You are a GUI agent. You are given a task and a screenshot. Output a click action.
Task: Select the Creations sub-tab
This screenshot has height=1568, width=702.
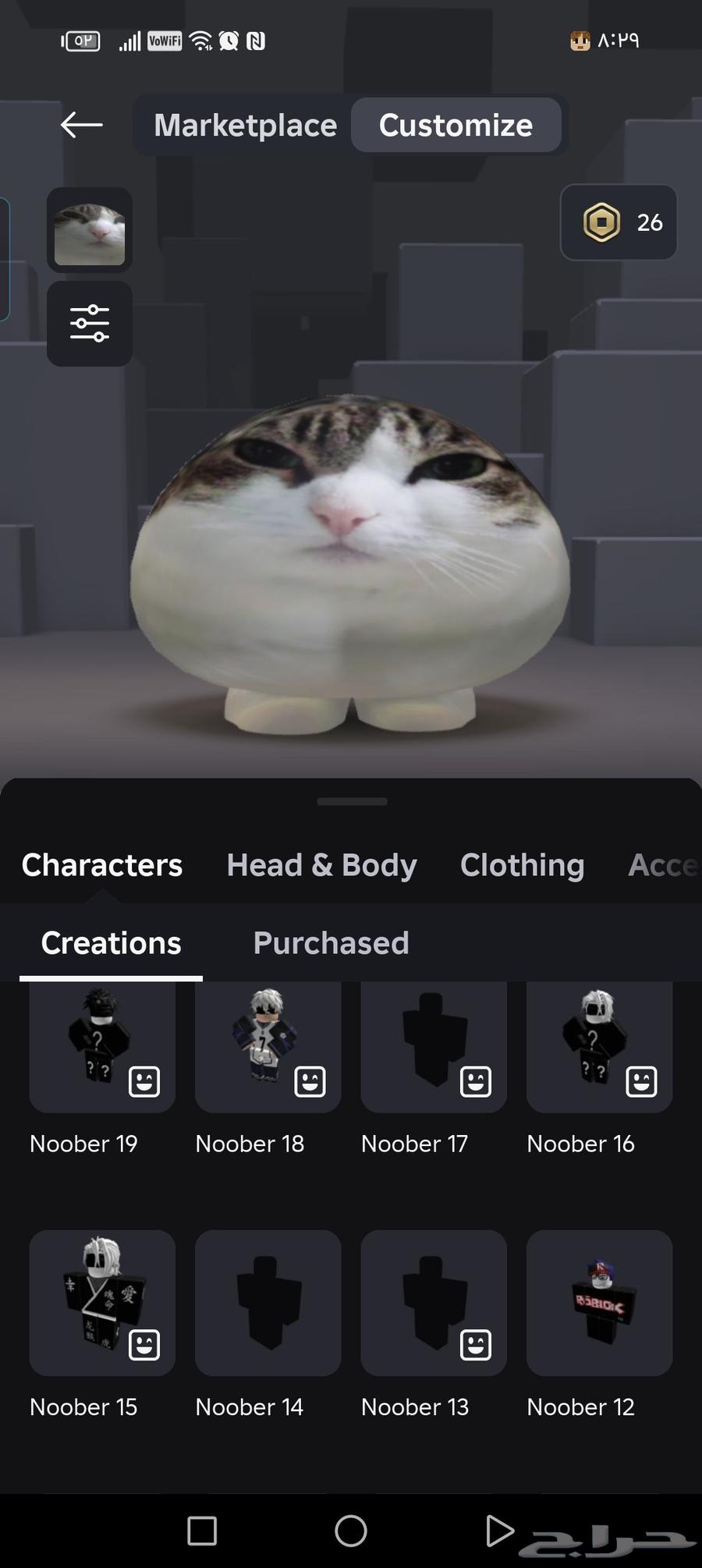click(x=111, y=943)
